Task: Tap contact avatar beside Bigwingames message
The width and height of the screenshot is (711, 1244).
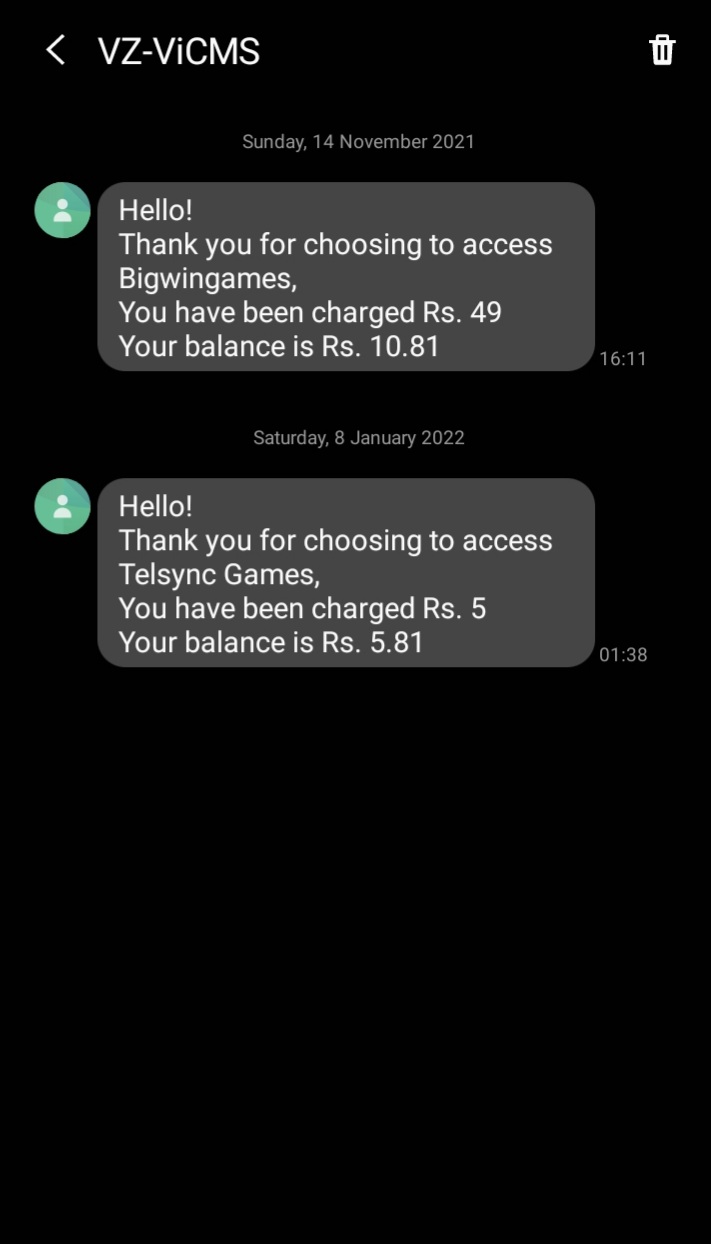Action: [63, 210]
